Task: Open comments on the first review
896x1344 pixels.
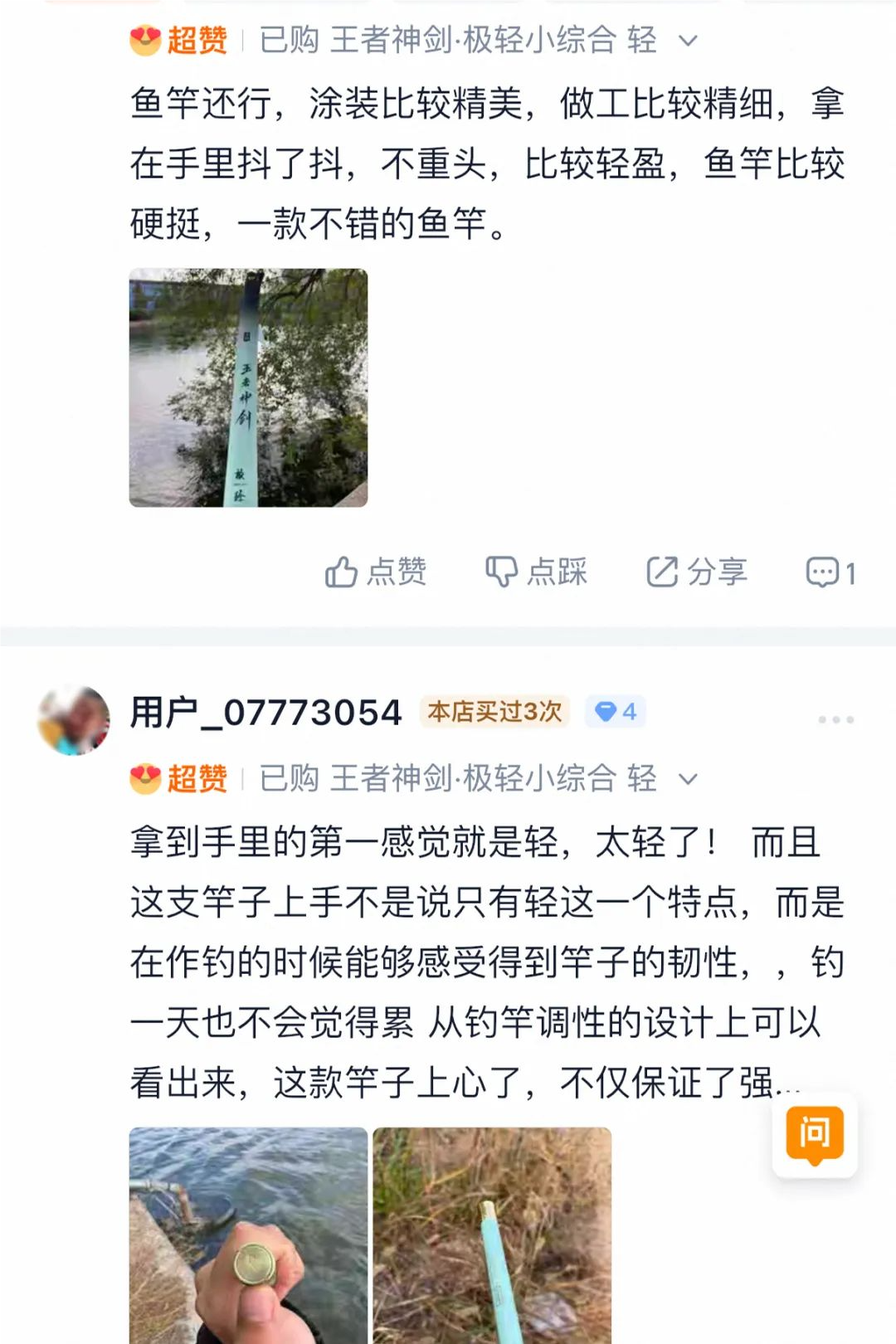Action: [x=830, y=572]
